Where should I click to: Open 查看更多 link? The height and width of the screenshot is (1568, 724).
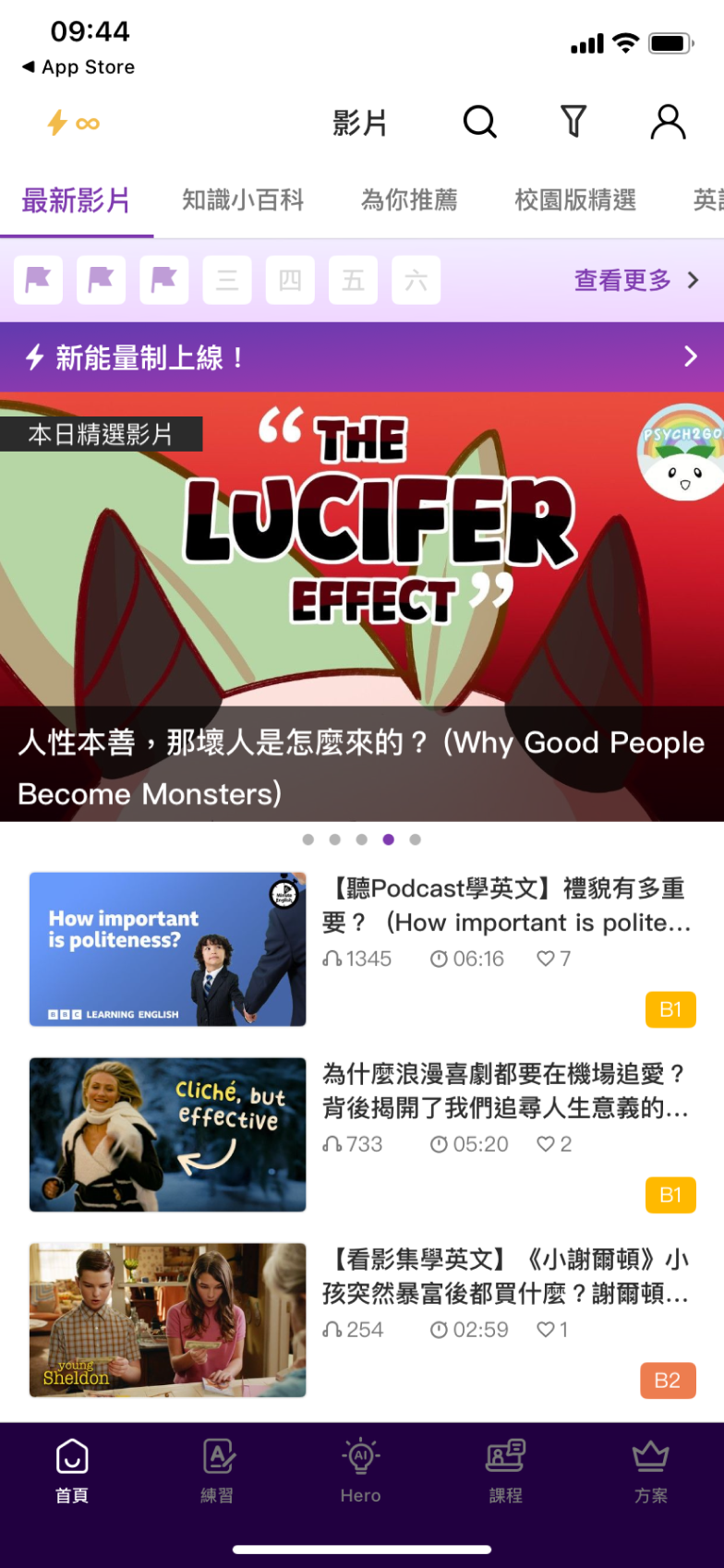[636, 280]
